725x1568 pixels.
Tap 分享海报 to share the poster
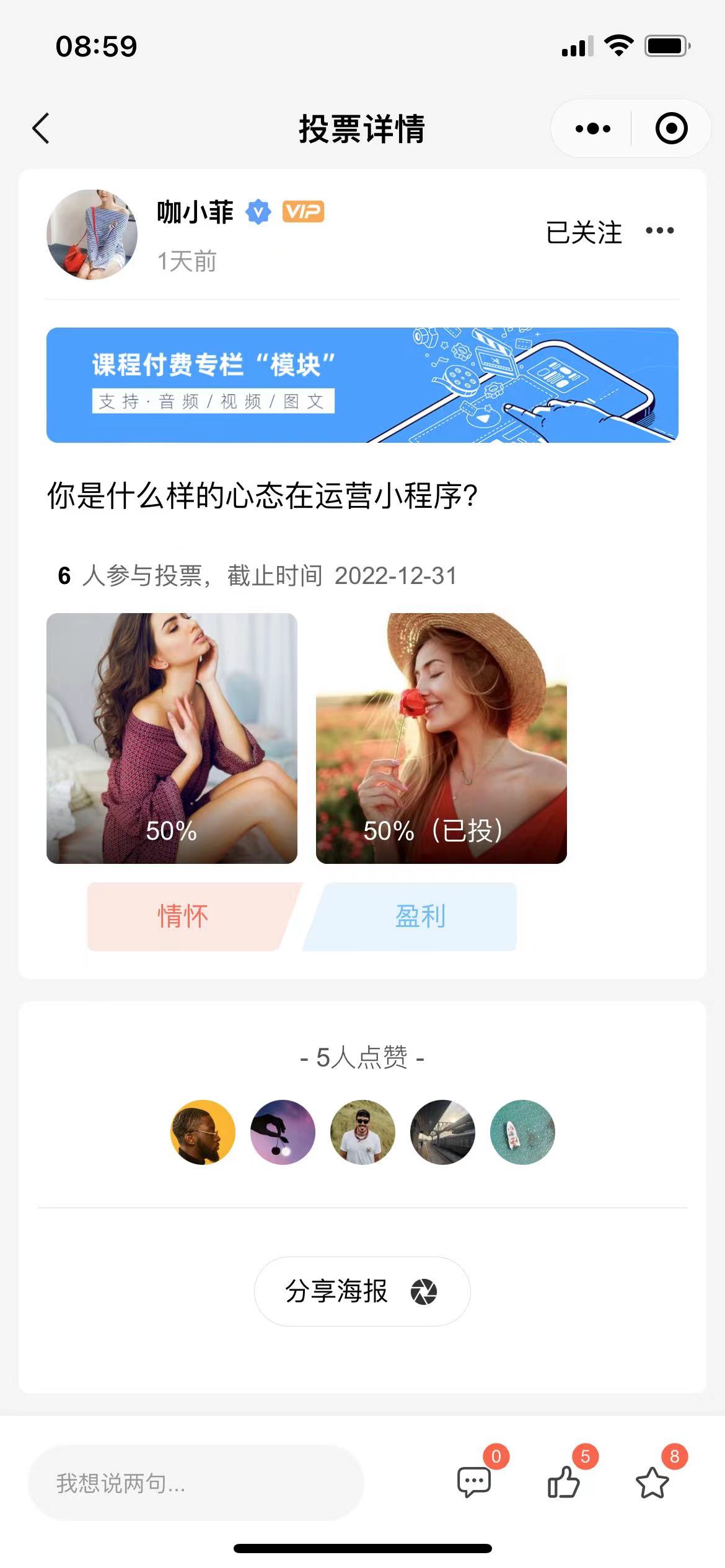coord(362,1292)
